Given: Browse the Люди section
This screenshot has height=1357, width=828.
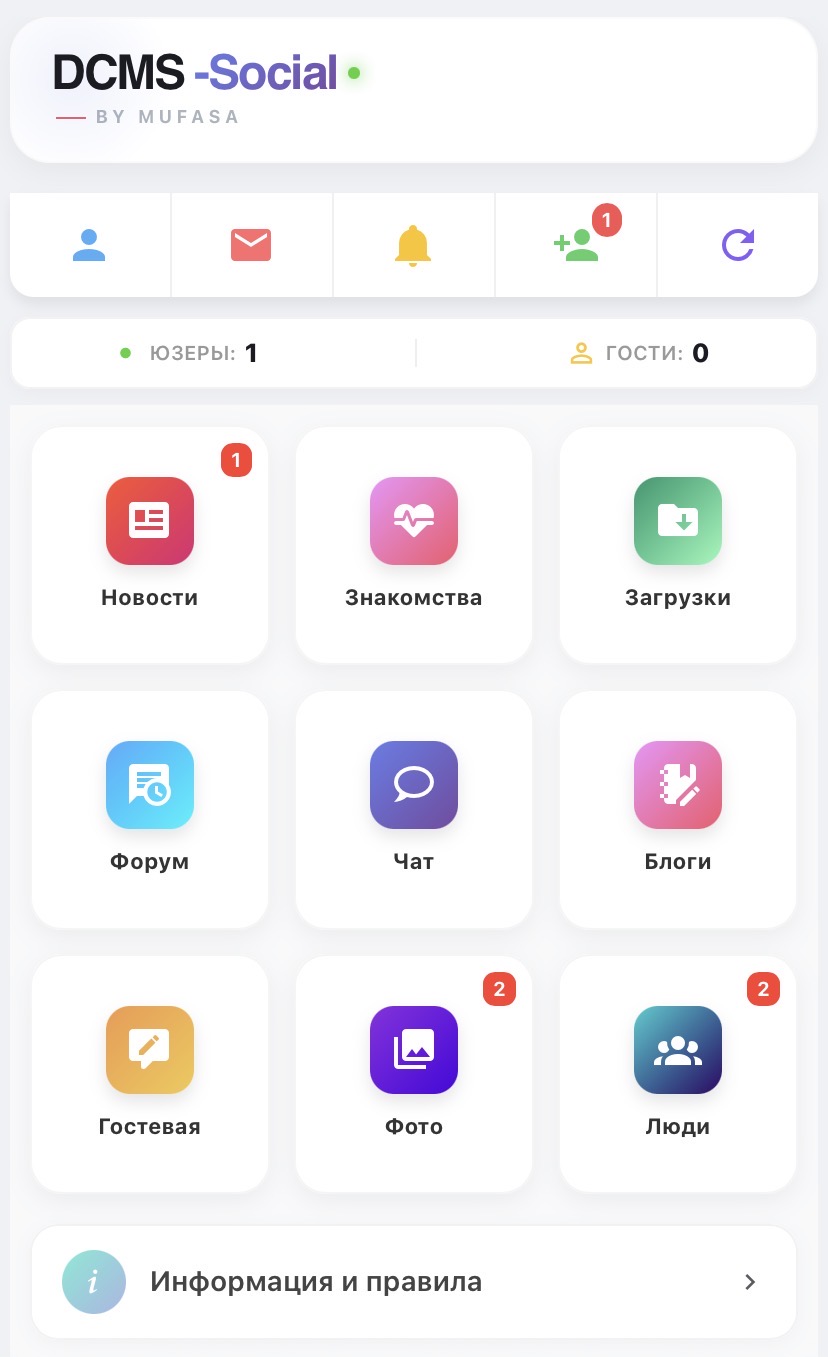Looking at the screenshot, I should point(678,1073).
